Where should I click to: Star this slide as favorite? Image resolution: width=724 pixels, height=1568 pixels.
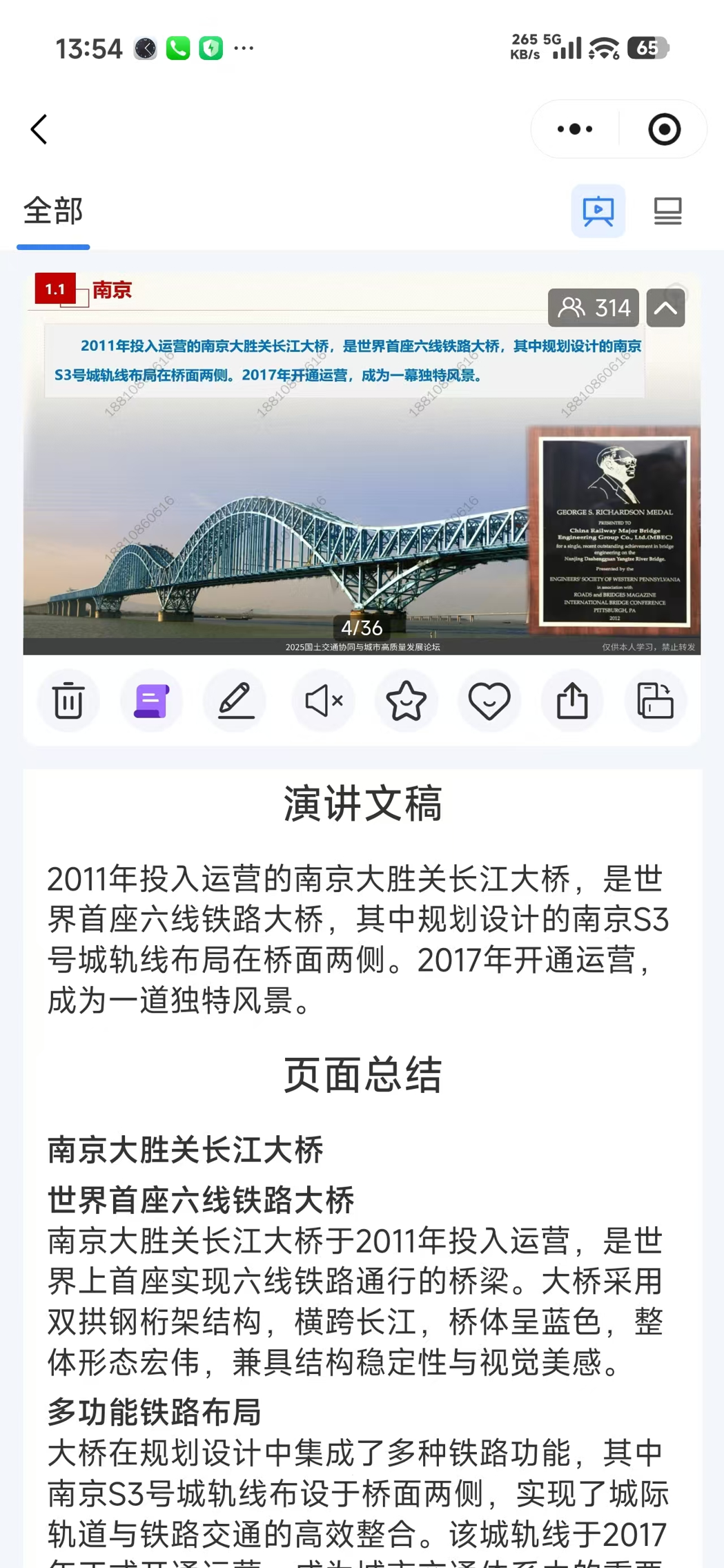click(406, 701)
